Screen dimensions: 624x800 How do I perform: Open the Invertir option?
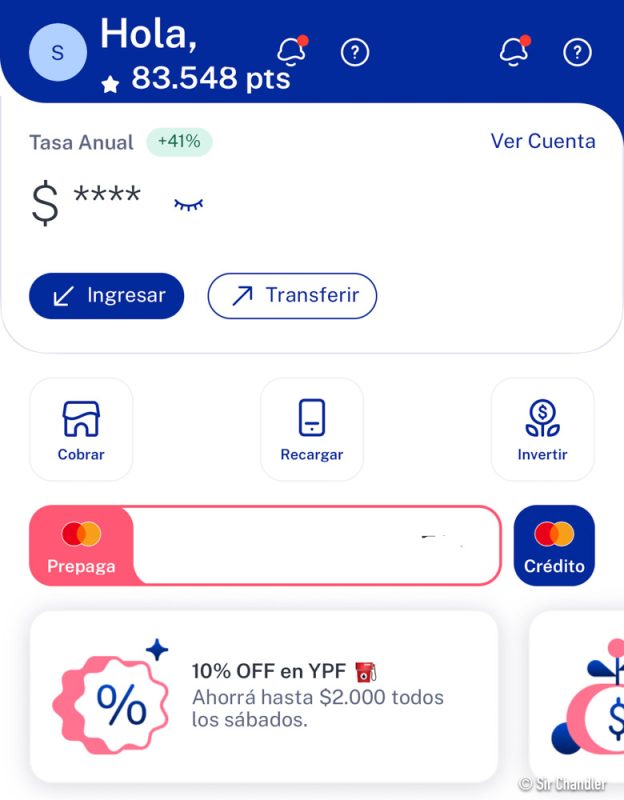(542, 430)
